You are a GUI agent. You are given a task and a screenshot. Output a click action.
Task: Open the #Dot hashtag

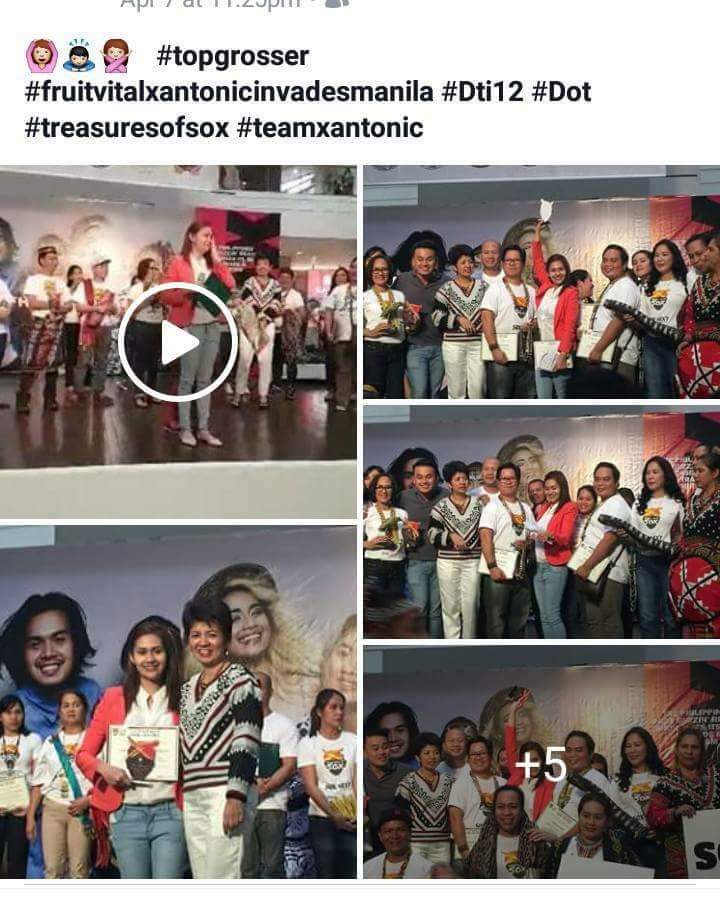[x=561, y=92]
